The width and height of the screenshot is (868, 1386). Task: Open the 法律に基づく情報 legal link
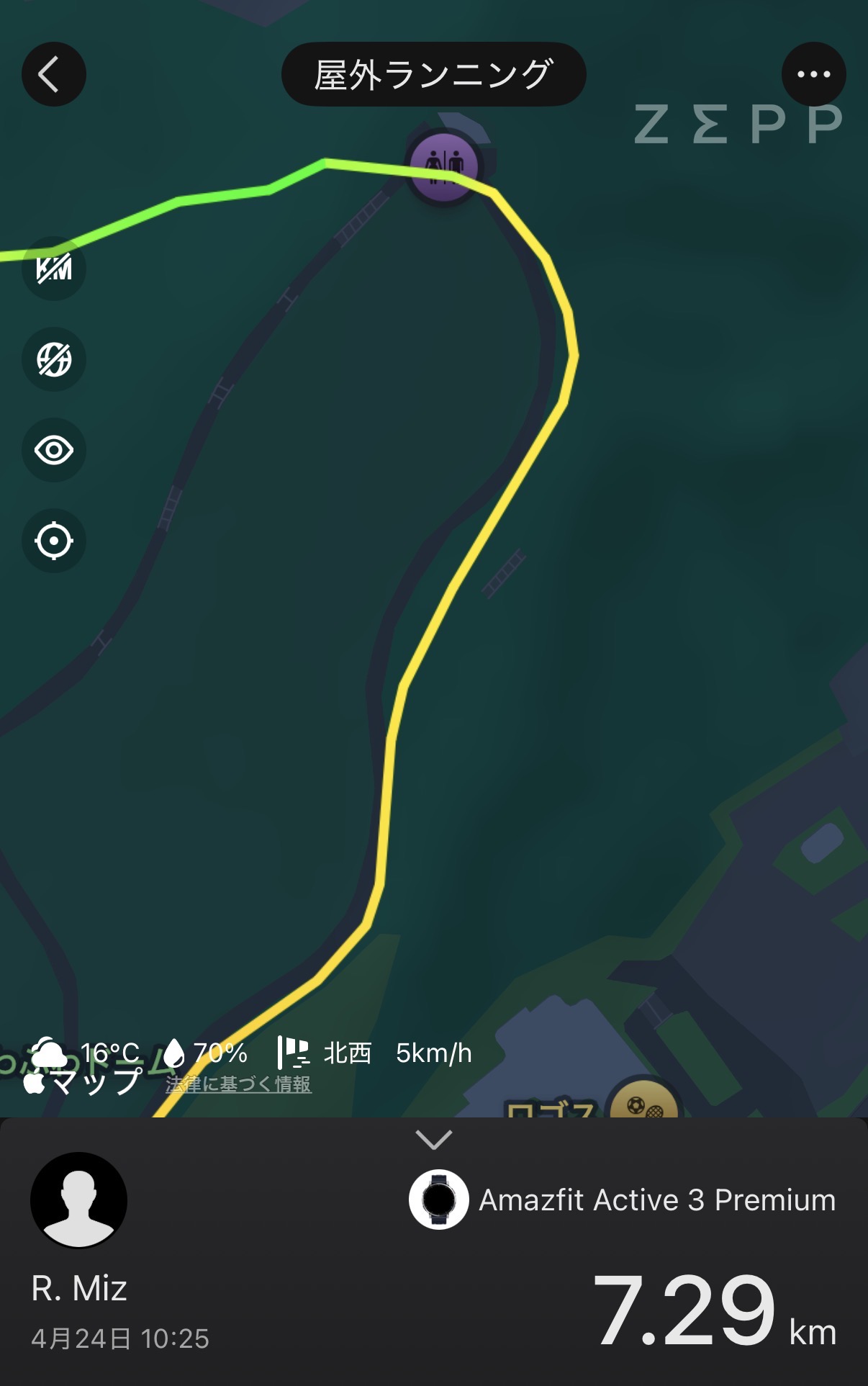coord(238,1084)
